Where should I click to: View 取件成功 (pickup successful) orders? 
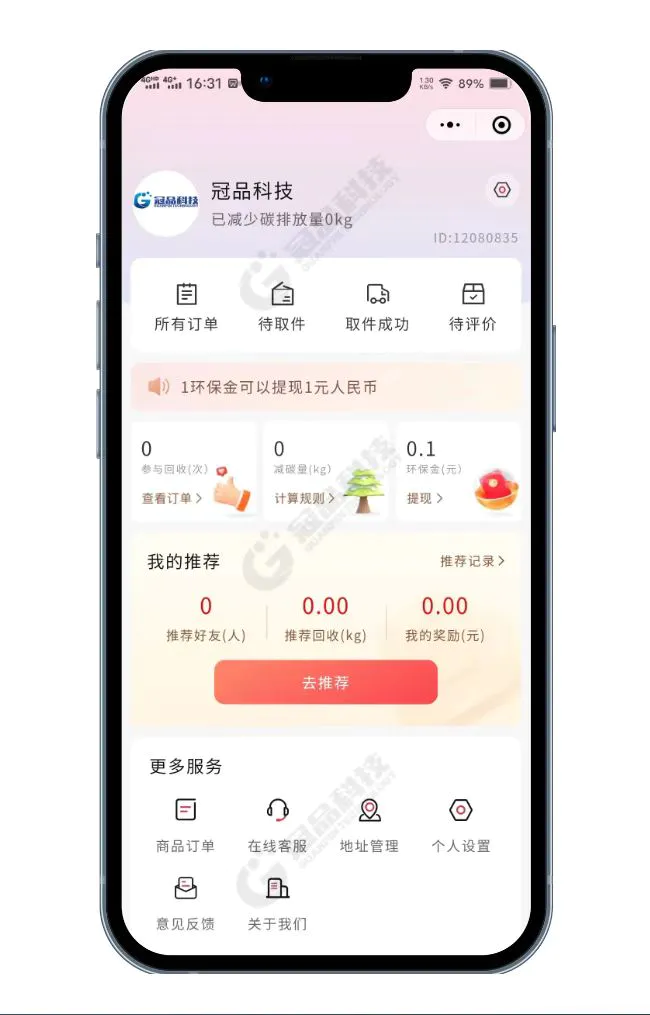click(x=377, y=306)
